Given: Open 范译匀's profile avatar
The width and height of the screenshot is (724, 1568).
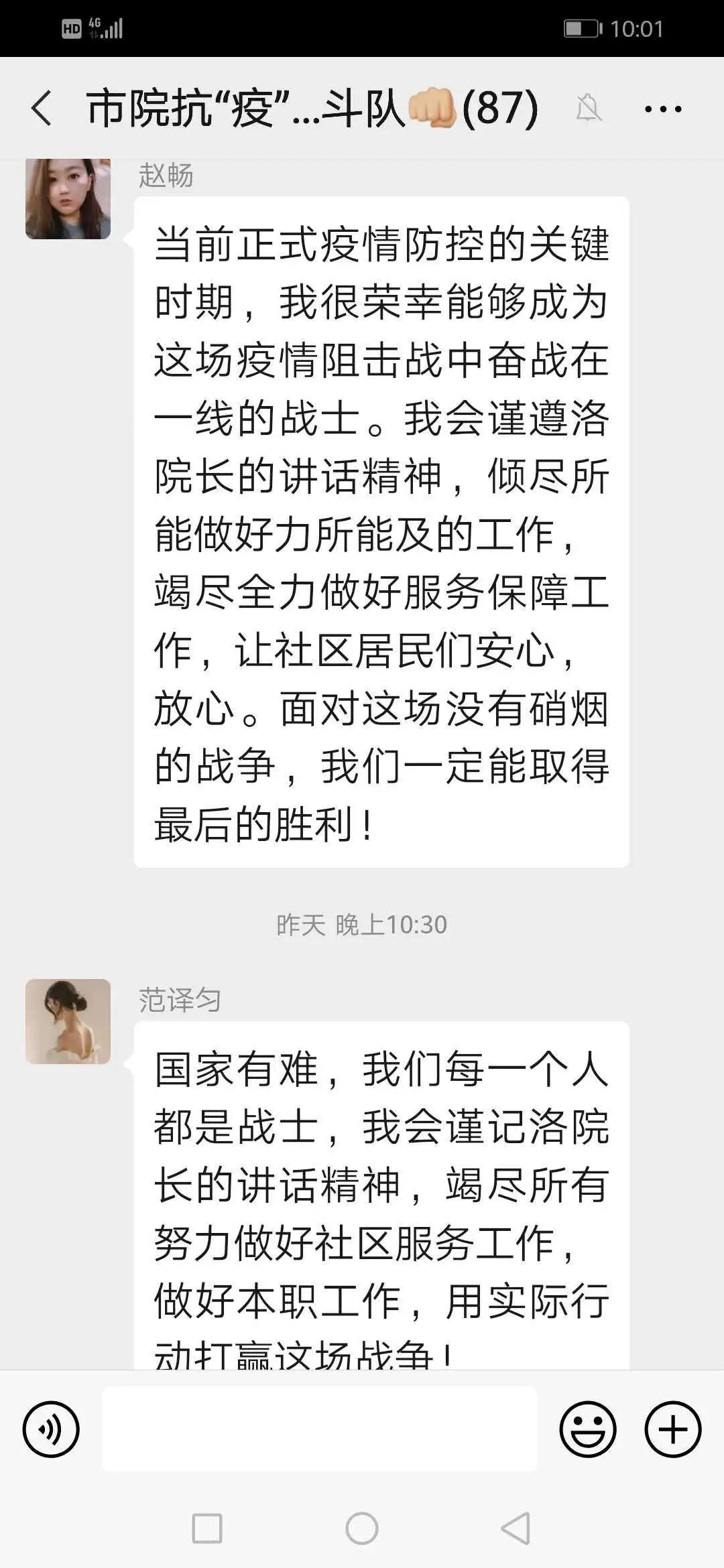Looking at the screenshot, I should [68, 1021].
